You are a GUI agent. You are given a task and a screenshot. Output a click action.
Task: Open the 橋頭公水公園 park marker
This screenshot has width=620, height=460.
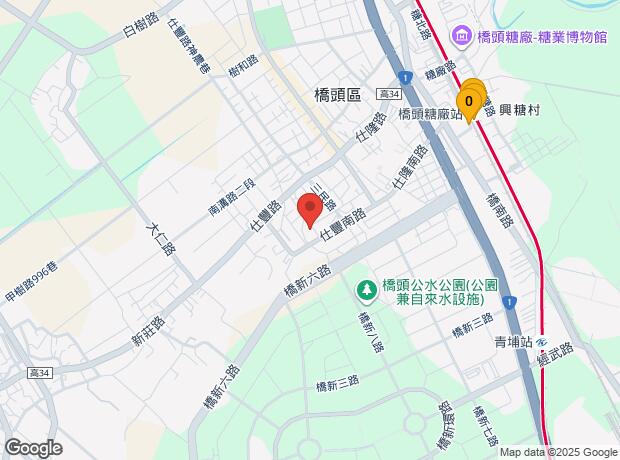pyautogui.click(x=367, y=291)
